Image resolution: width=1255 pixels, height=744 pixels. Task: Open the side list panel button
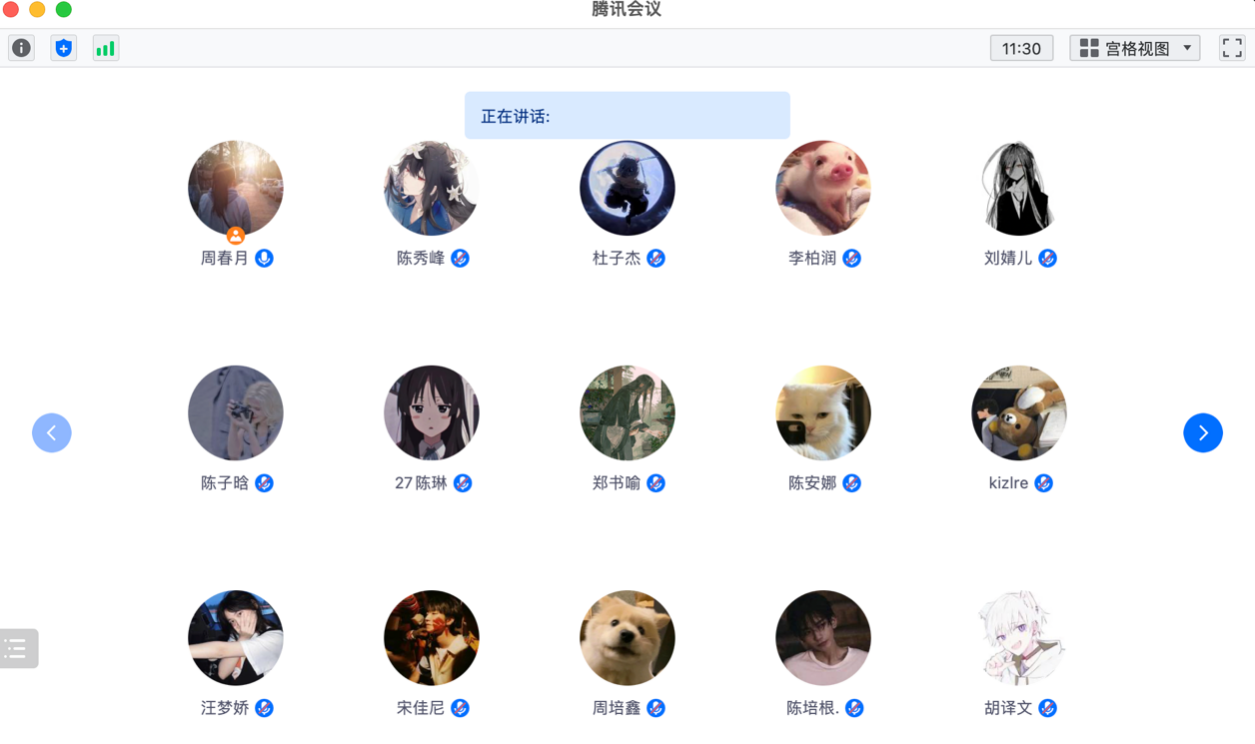coord(18,649)
